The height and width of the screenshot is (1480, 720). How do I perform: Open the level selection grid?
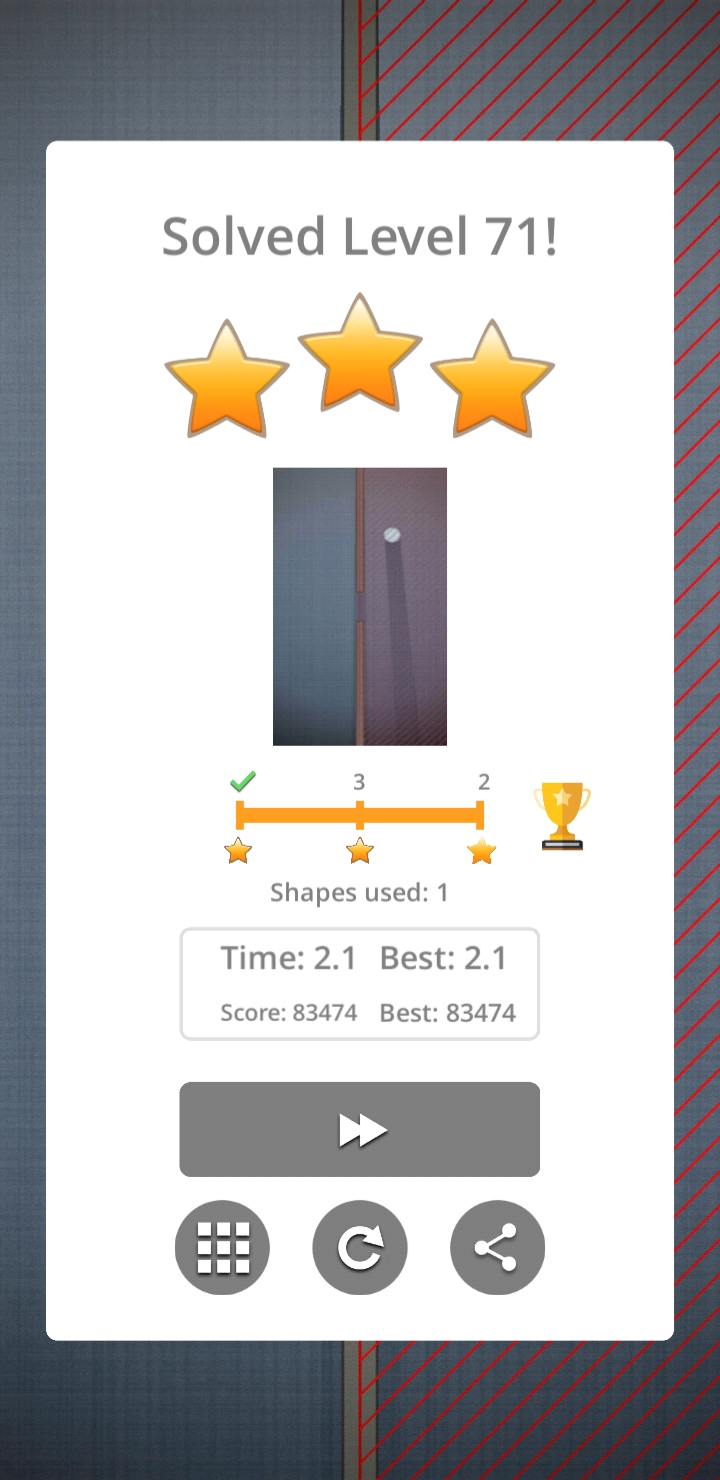(x=222, y=1247)
